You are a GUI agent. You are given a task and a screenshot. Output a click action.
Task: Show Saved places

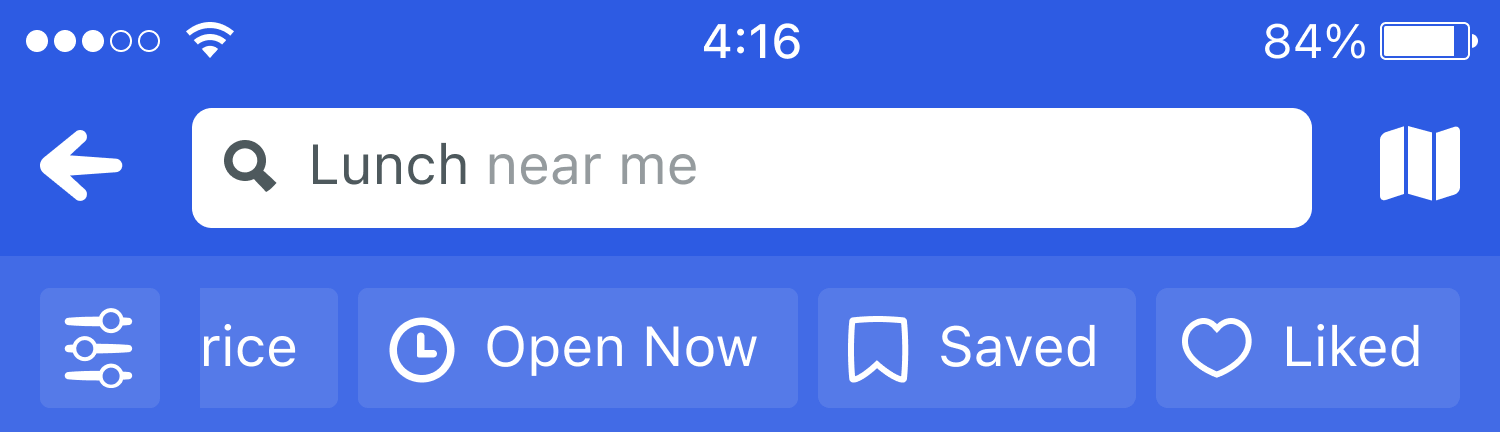[976, 348]
